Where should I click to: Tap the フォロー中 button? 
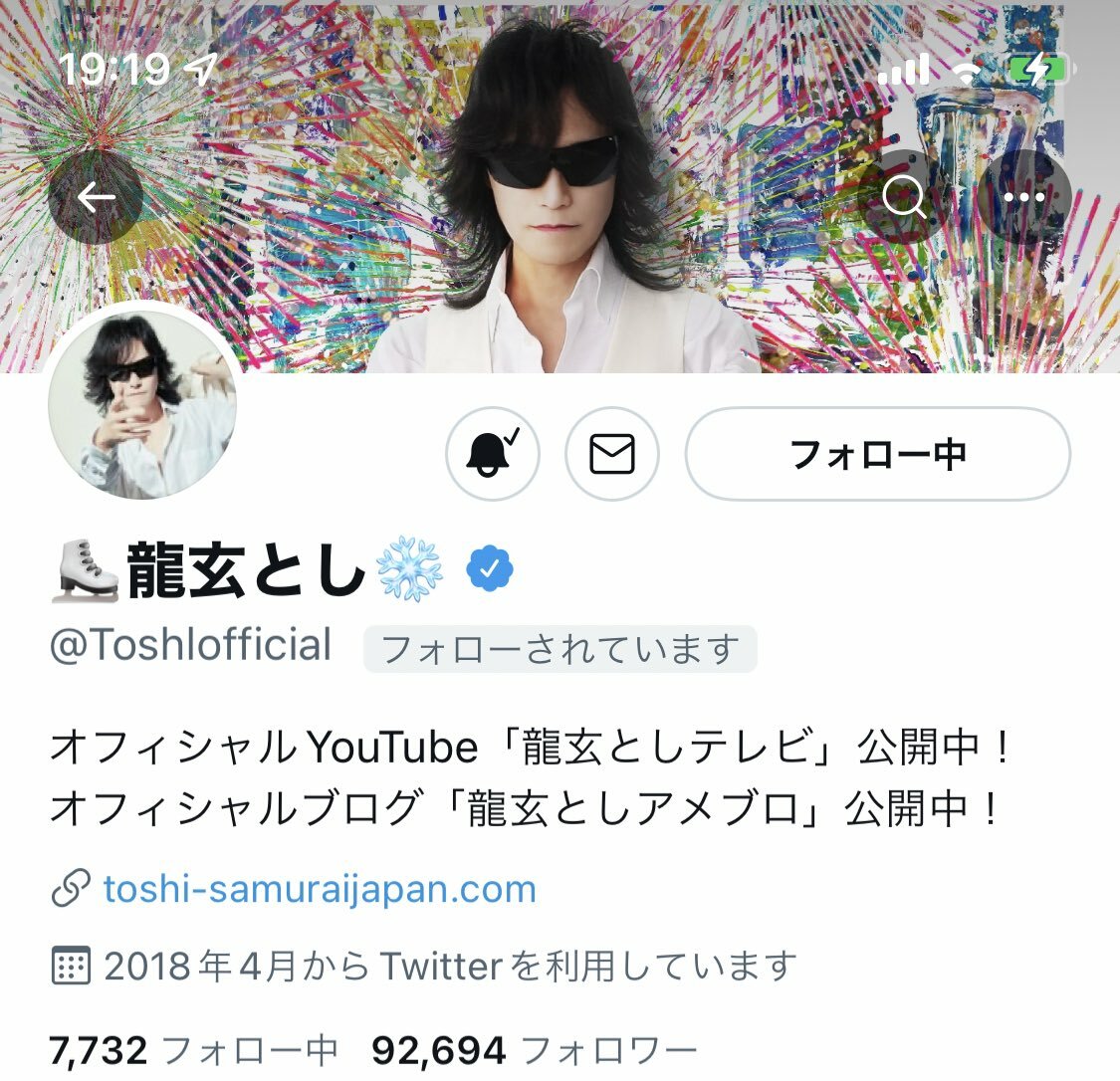877,454
